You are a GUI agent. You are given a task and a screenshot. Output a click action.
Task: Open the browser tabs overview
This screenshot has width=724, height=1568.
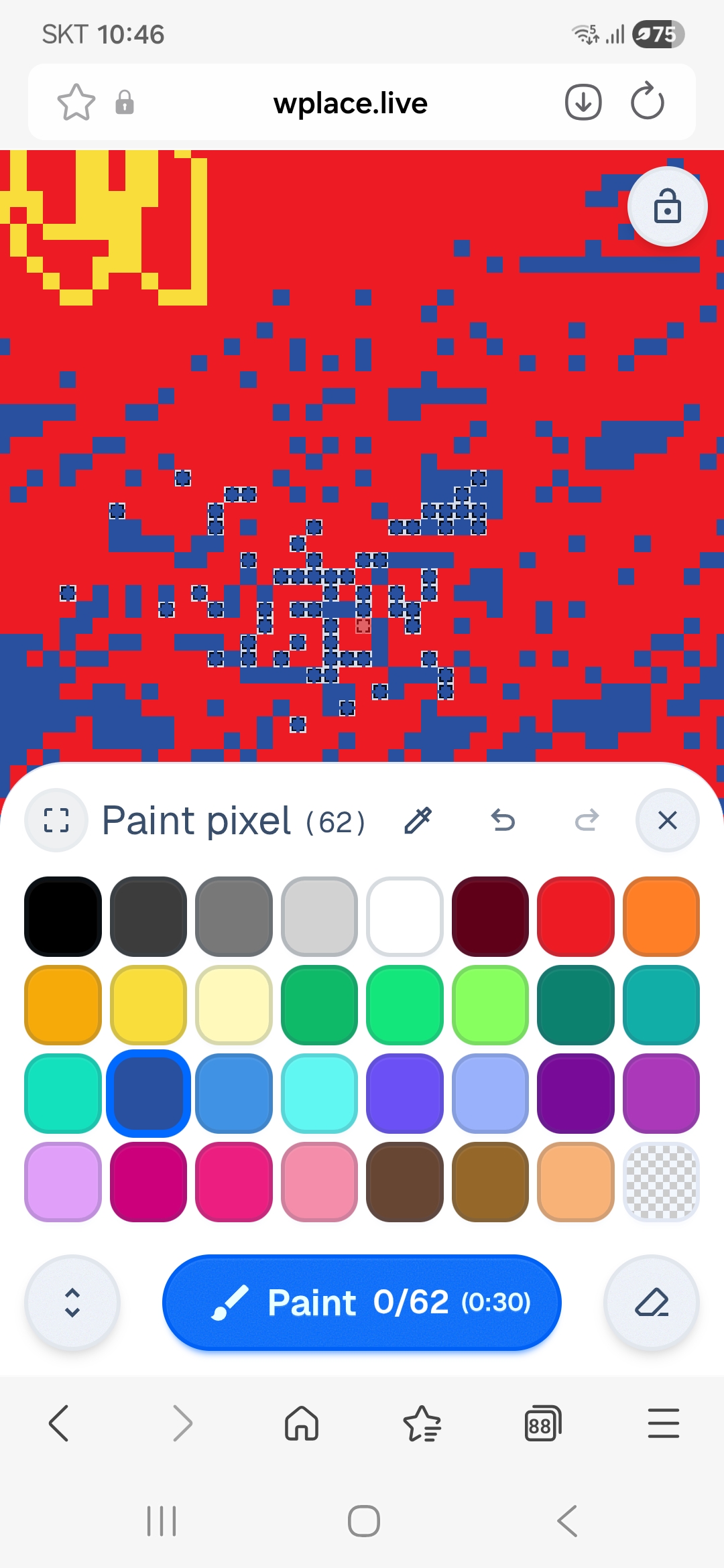point(542,1423)
